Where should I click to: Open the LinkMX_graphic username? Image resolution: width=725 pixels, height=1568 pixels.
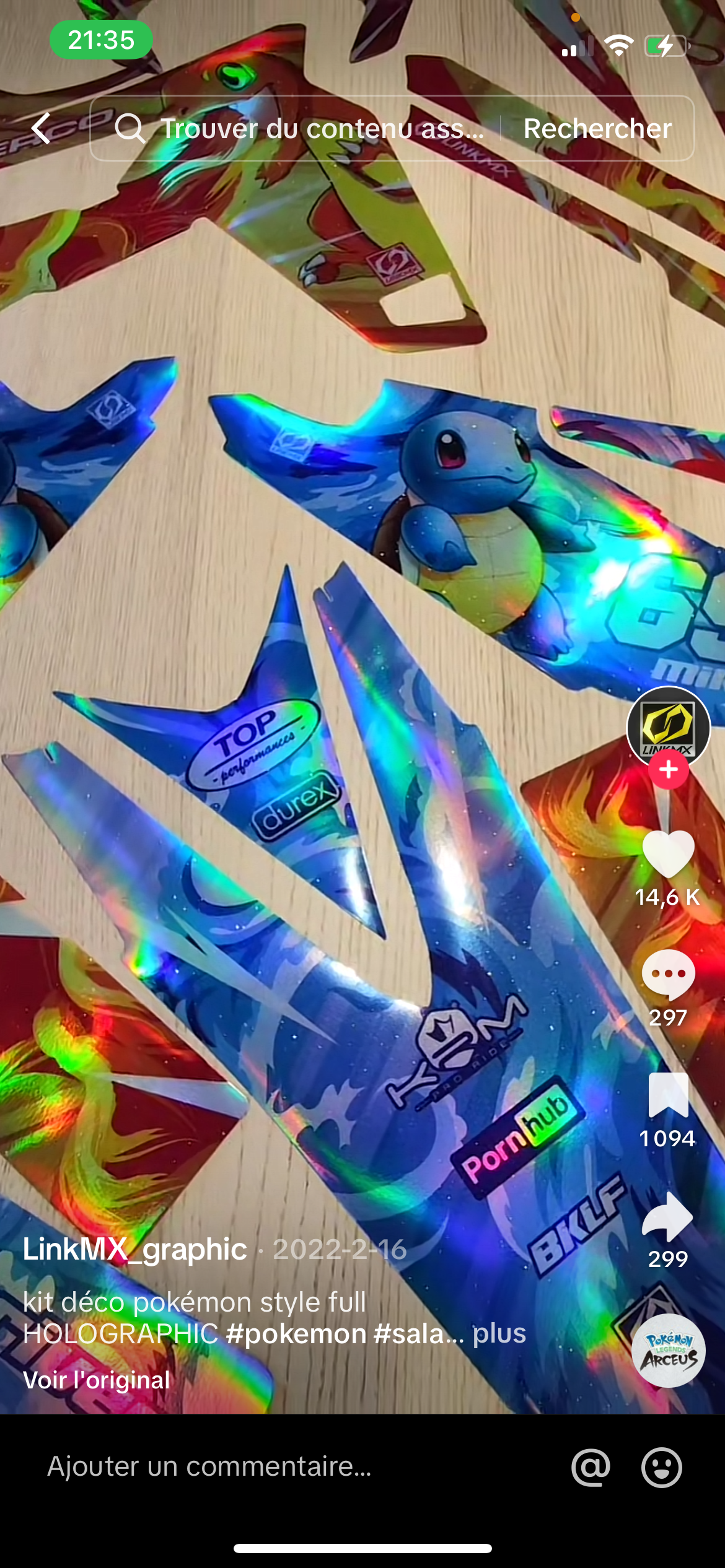(134, 1248)
